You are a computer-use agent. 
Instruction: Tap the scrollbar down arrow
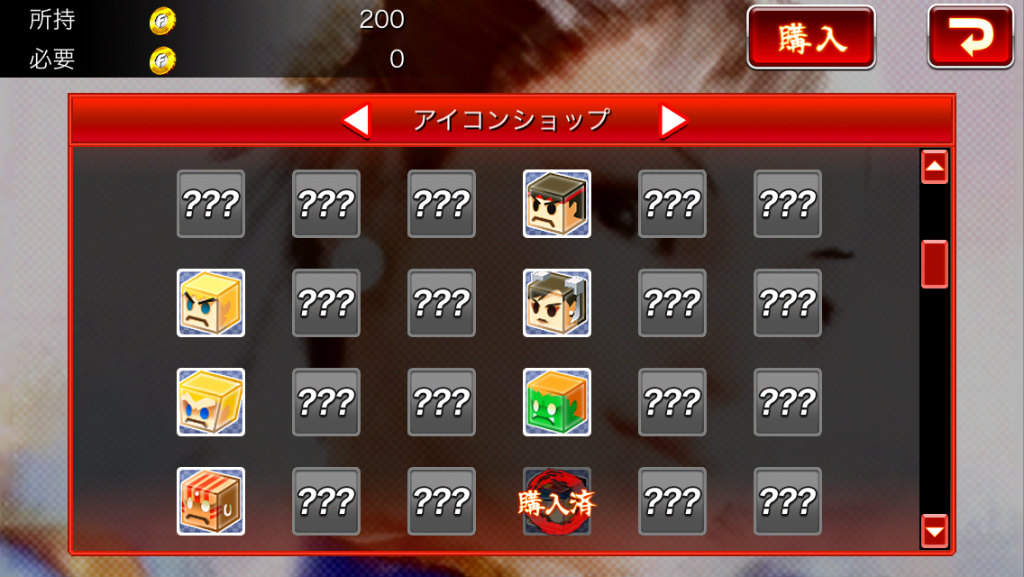(935, 531)
